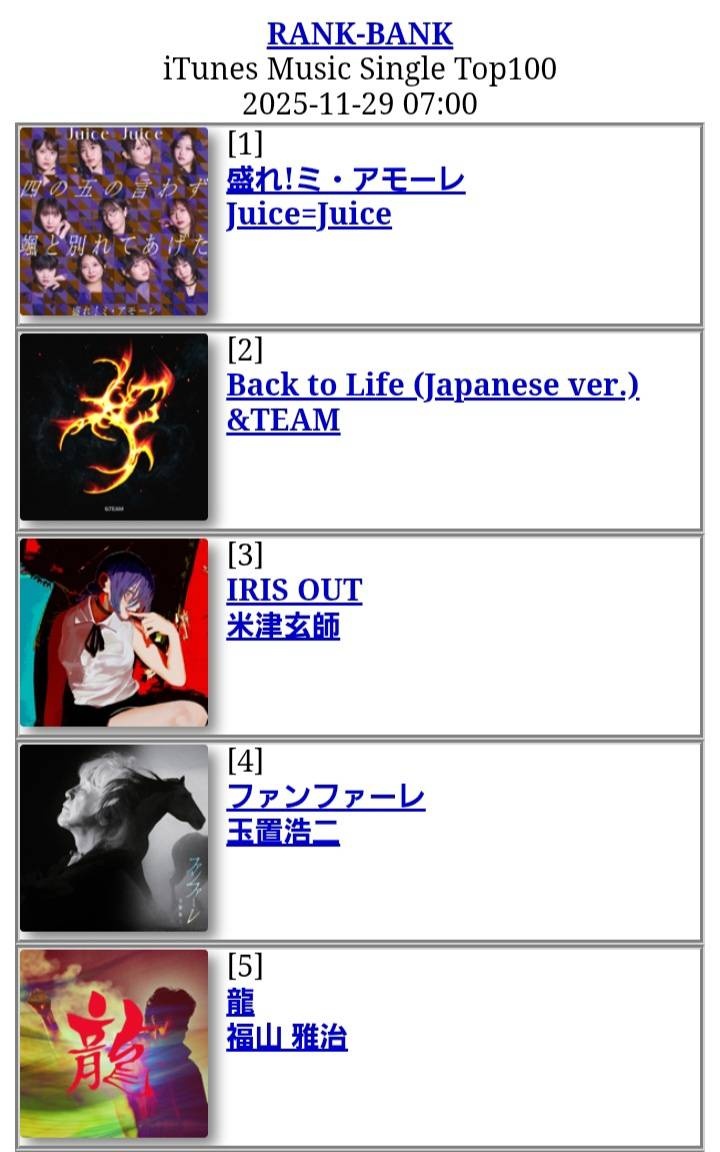Open song link 盛れ!ミ・アモーレ

[345, 180]
